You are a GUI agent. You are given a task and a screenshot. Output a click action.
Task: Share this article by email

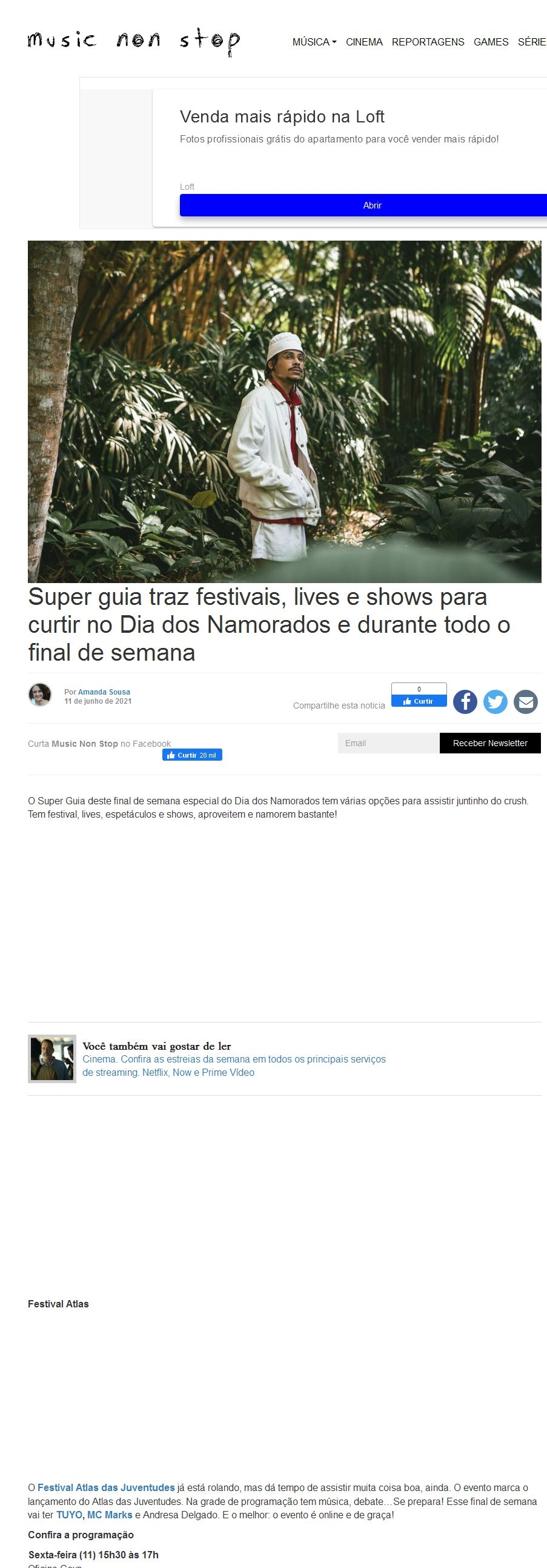[x=526, y=702]
